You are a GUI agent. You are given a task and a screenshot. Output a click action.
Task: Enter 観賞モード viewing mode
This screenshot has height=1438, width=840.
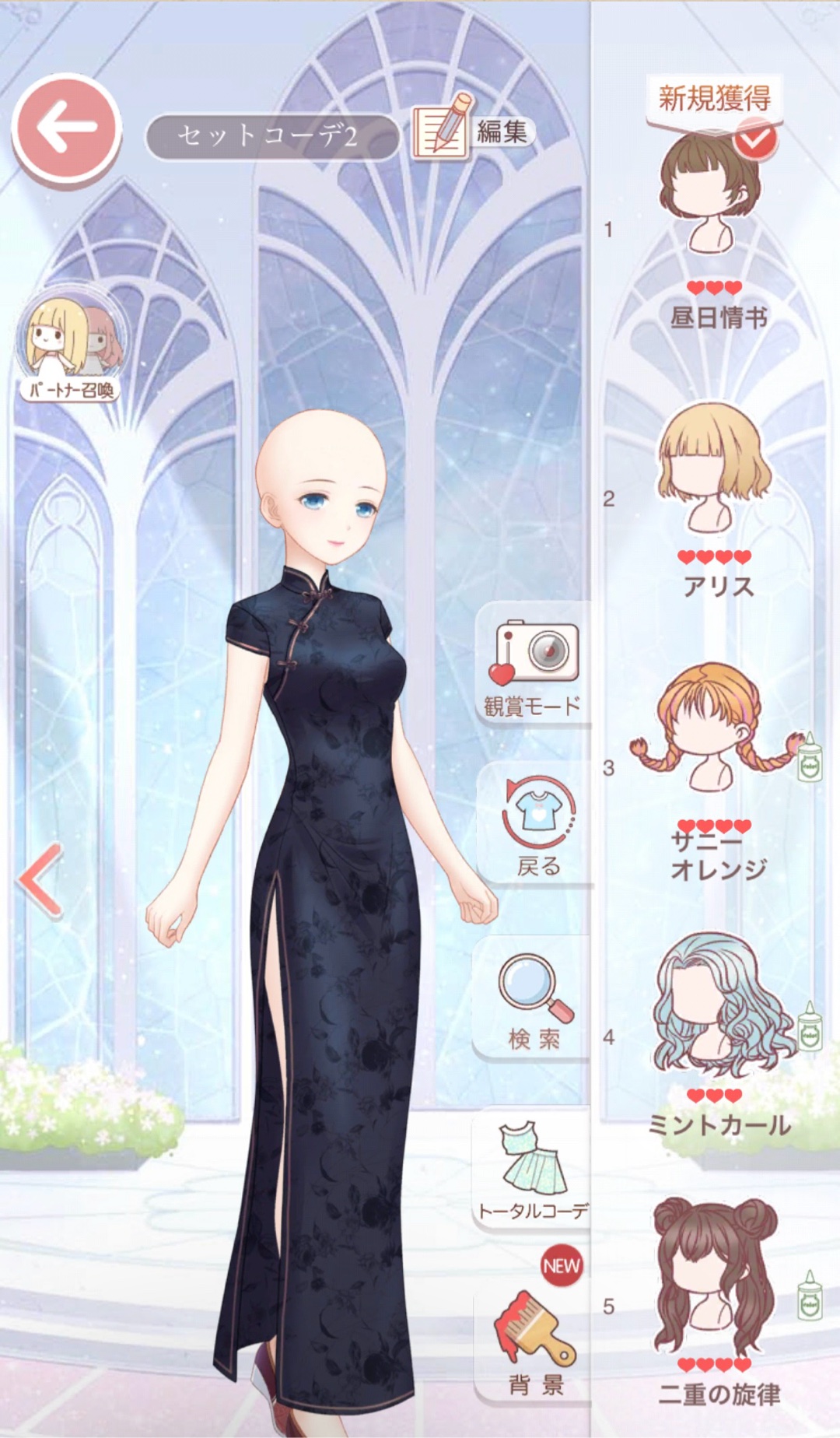[x=535, y=665]
